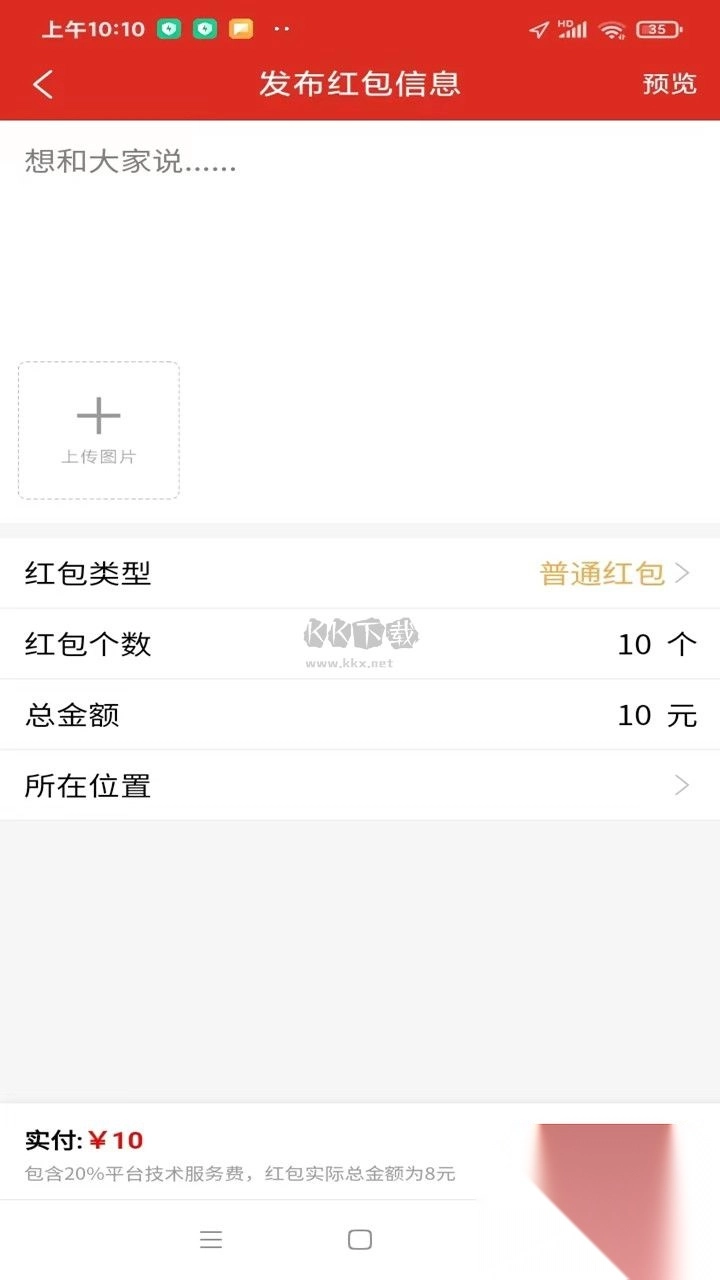Image resolution: width=720 pixels, height=1280 pixels.
Task: Open recent apps via the bottom-left nav icon
Action: pos(211,1239)
